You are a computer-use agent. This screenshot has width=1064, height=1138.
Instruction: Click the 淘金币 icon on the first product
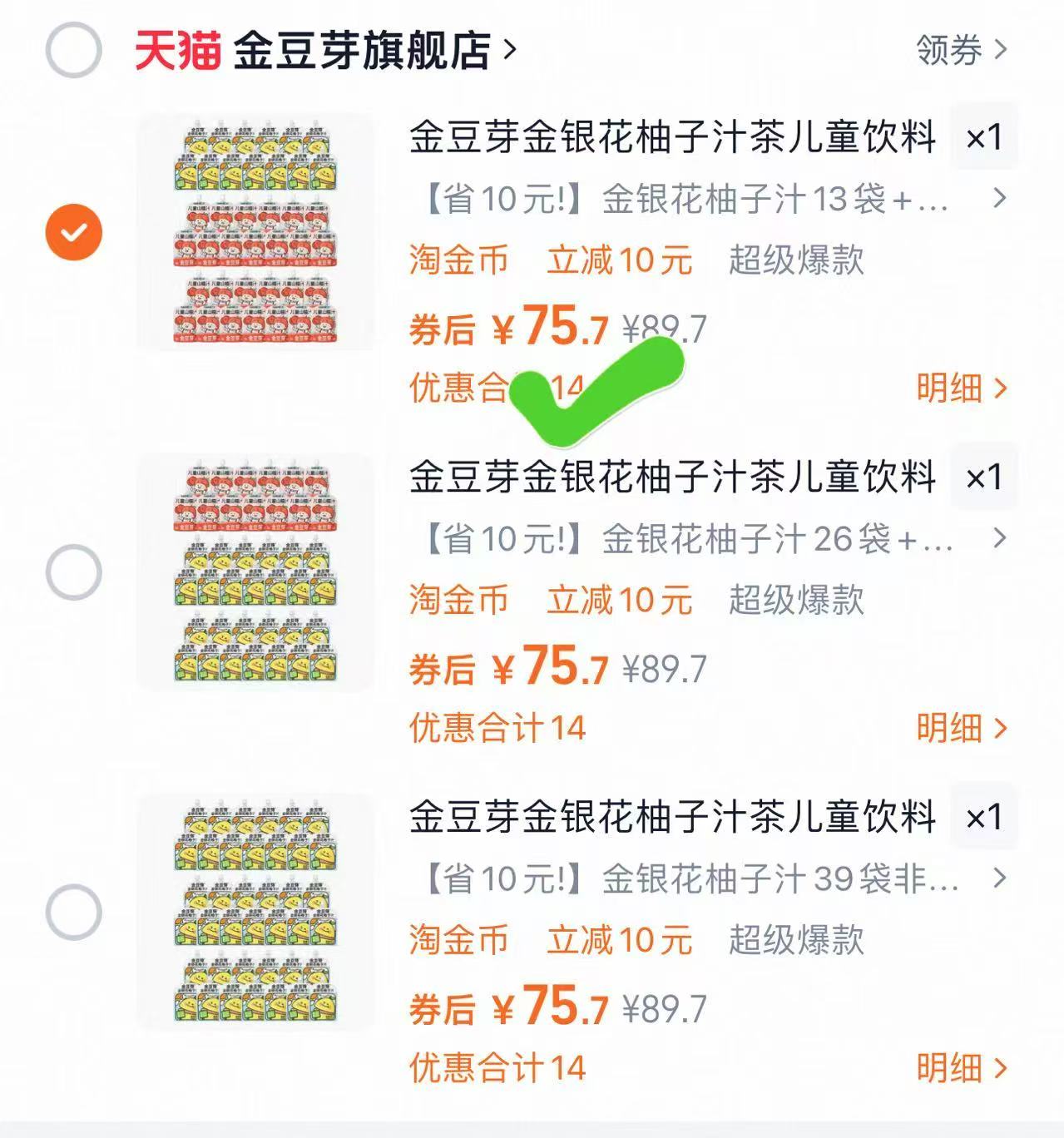pos(458,260)
